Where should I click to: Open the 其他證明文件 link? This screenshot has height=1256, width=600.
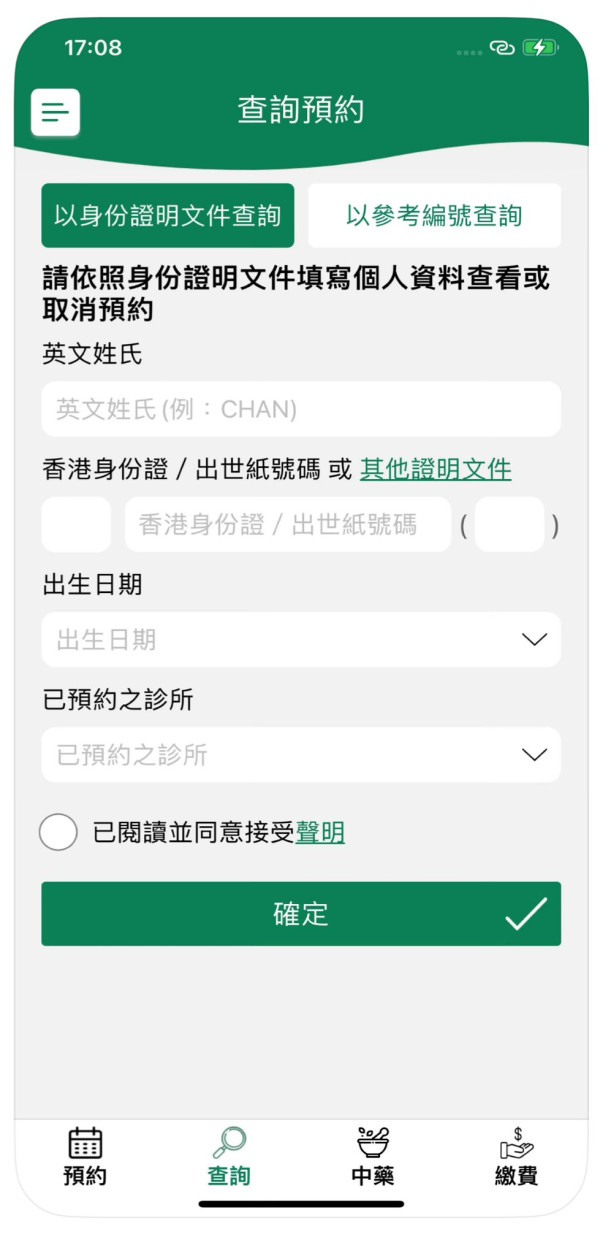point(435,469)
